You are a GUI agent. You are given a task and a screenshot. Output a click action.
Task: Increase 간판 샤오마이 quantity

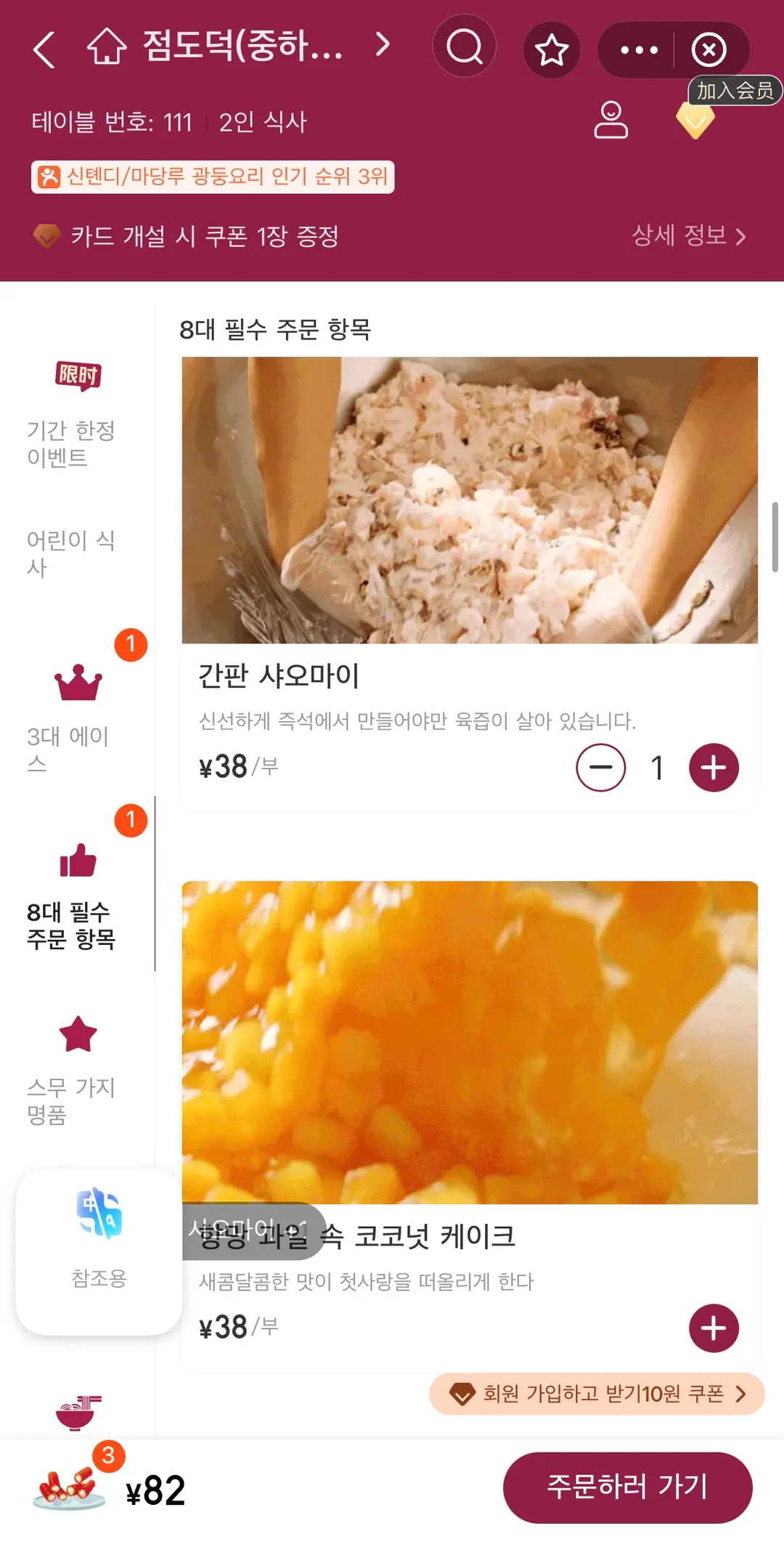point(714,768)
